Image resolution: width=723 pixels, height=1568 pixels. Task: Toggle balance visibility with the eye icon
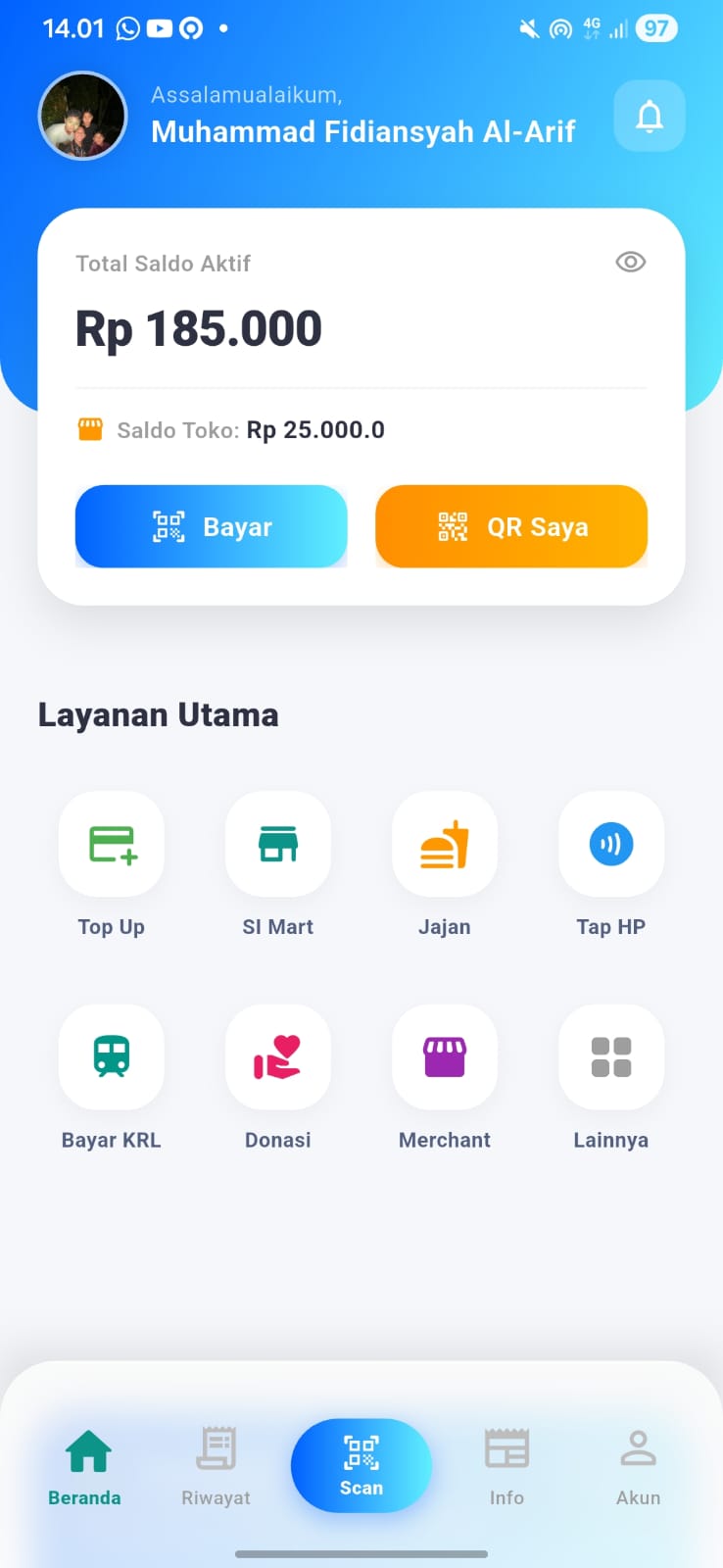point(630,262)
